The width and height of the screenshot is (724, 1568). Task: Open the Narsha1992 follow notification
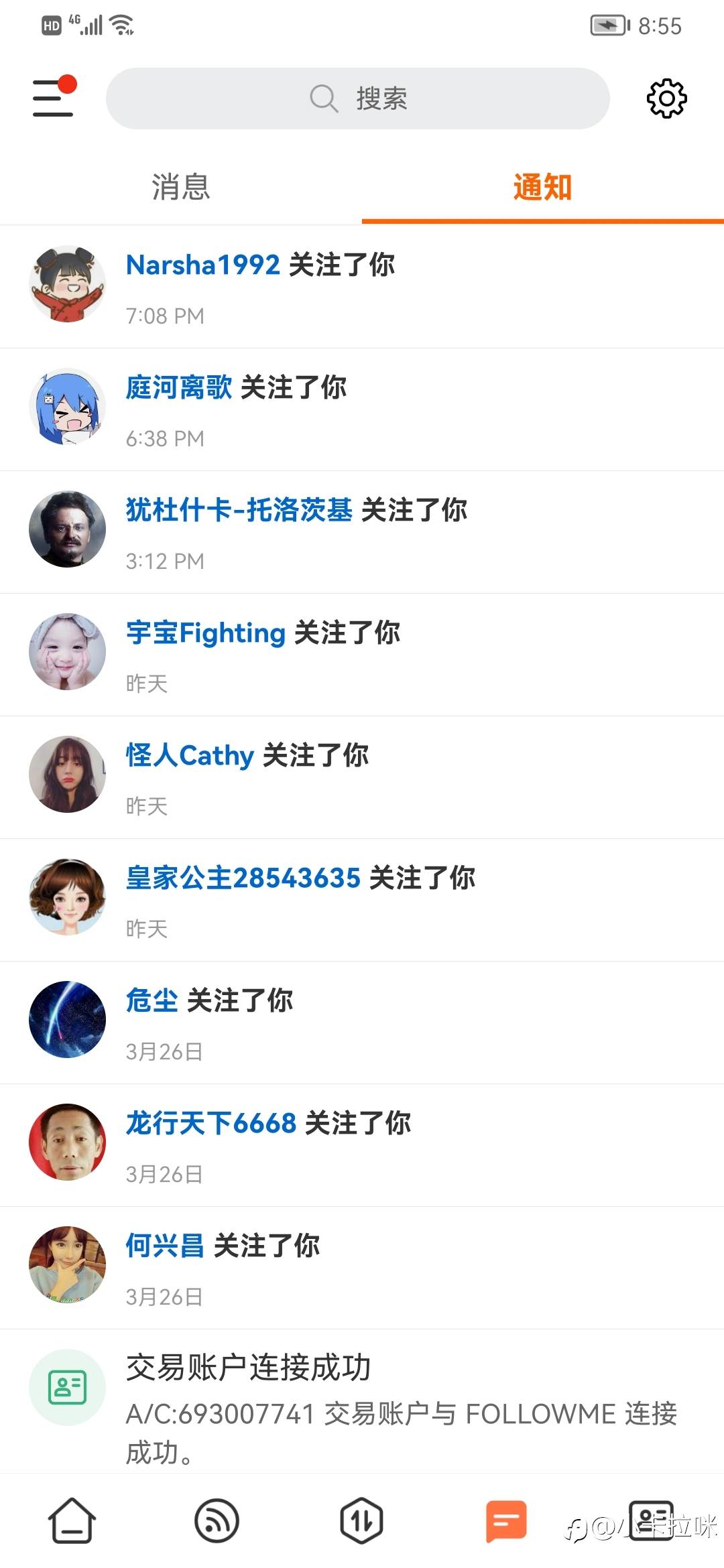[362, 287]
